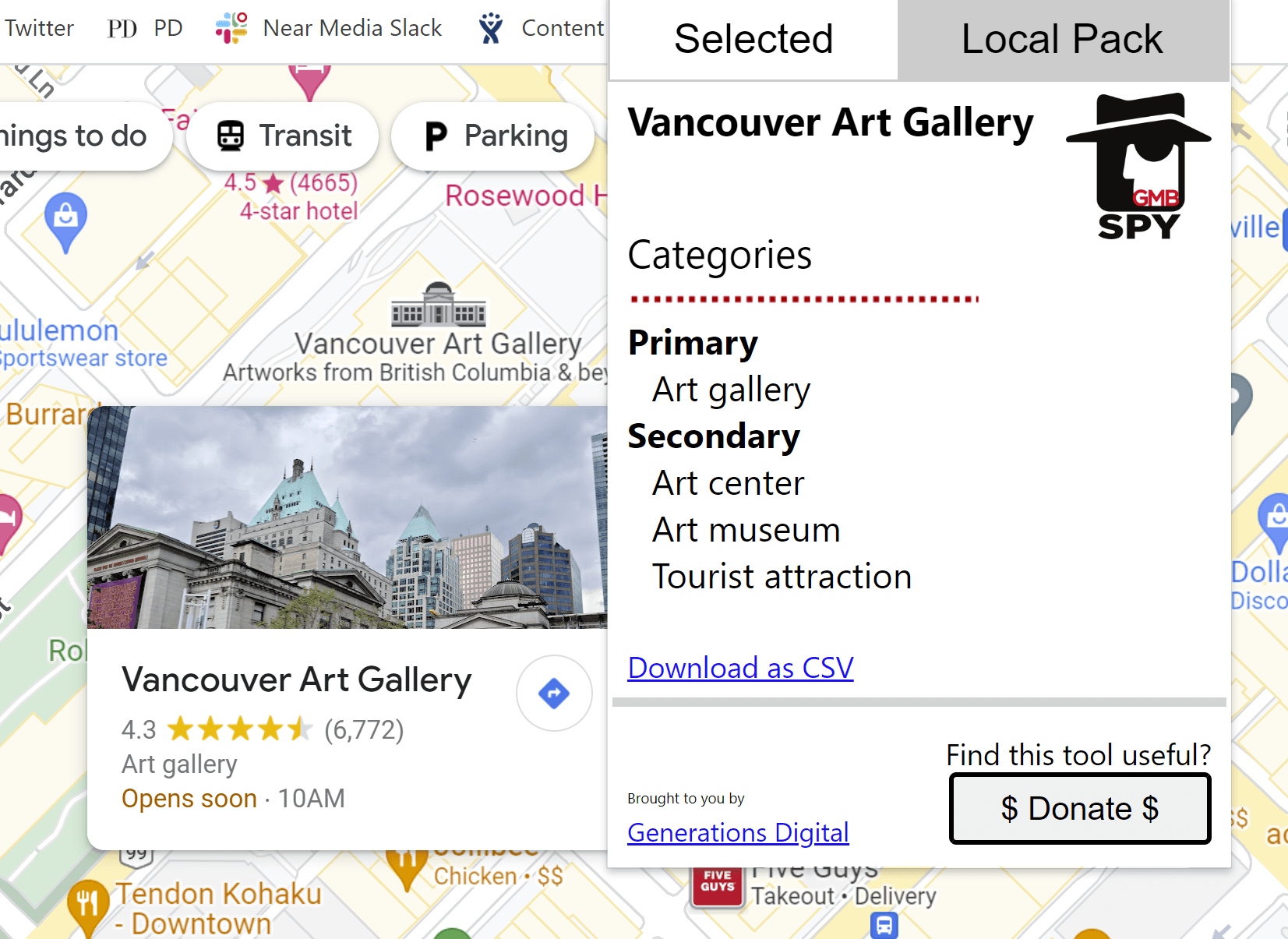
Task: Open the Content bookmark
Action: 542,28
